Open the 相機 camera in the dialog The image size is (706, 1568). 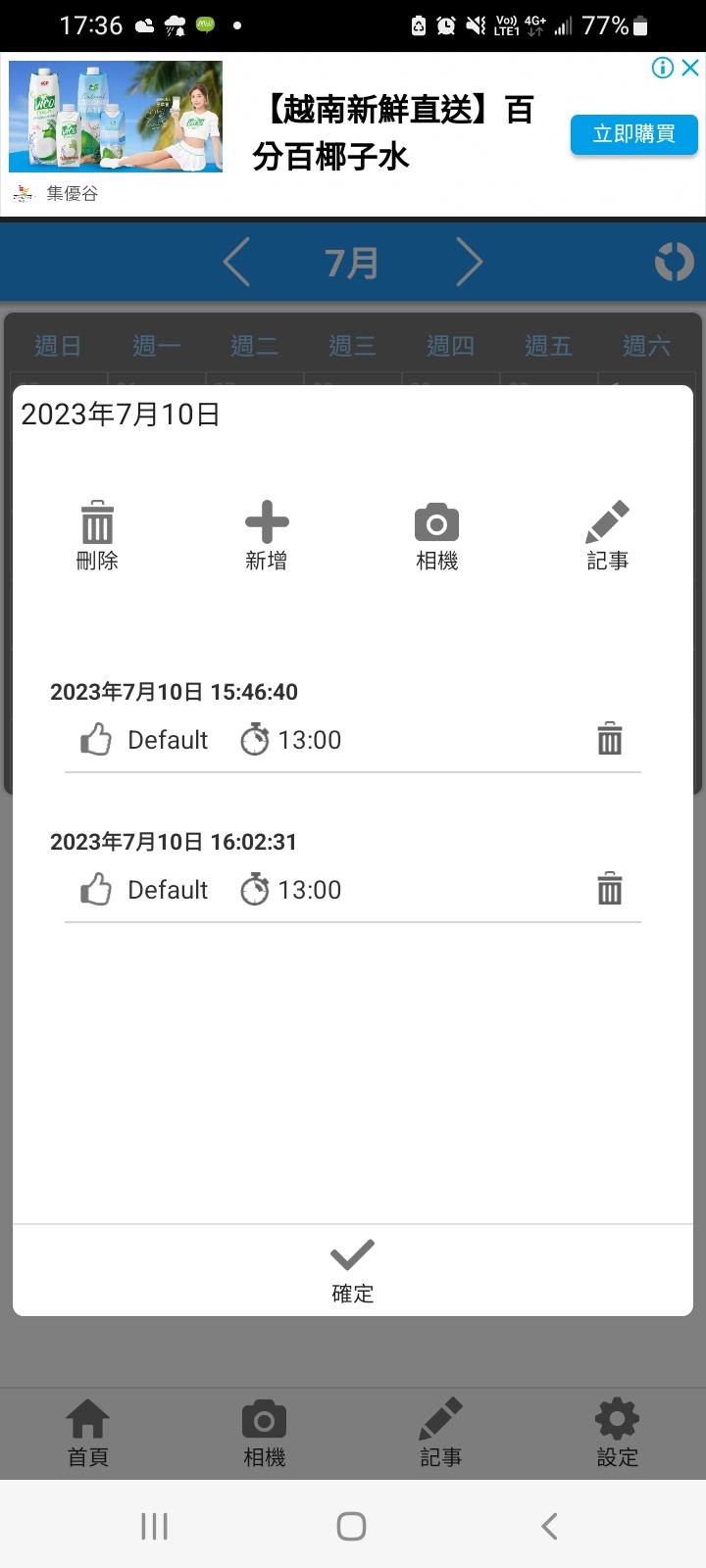[x=436, y=534]
